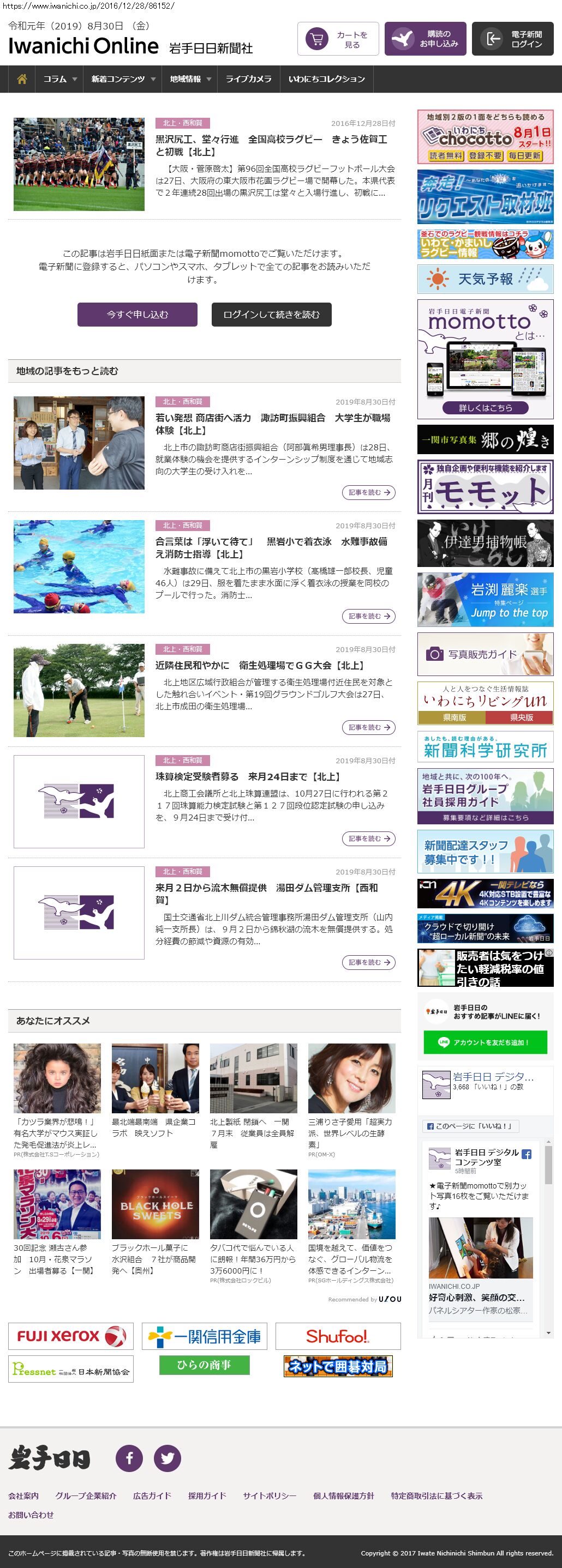562x1568 pixels.
Task: Read the 若い発想 商店街へ活力 article
Action: click(x=273, y=424)
